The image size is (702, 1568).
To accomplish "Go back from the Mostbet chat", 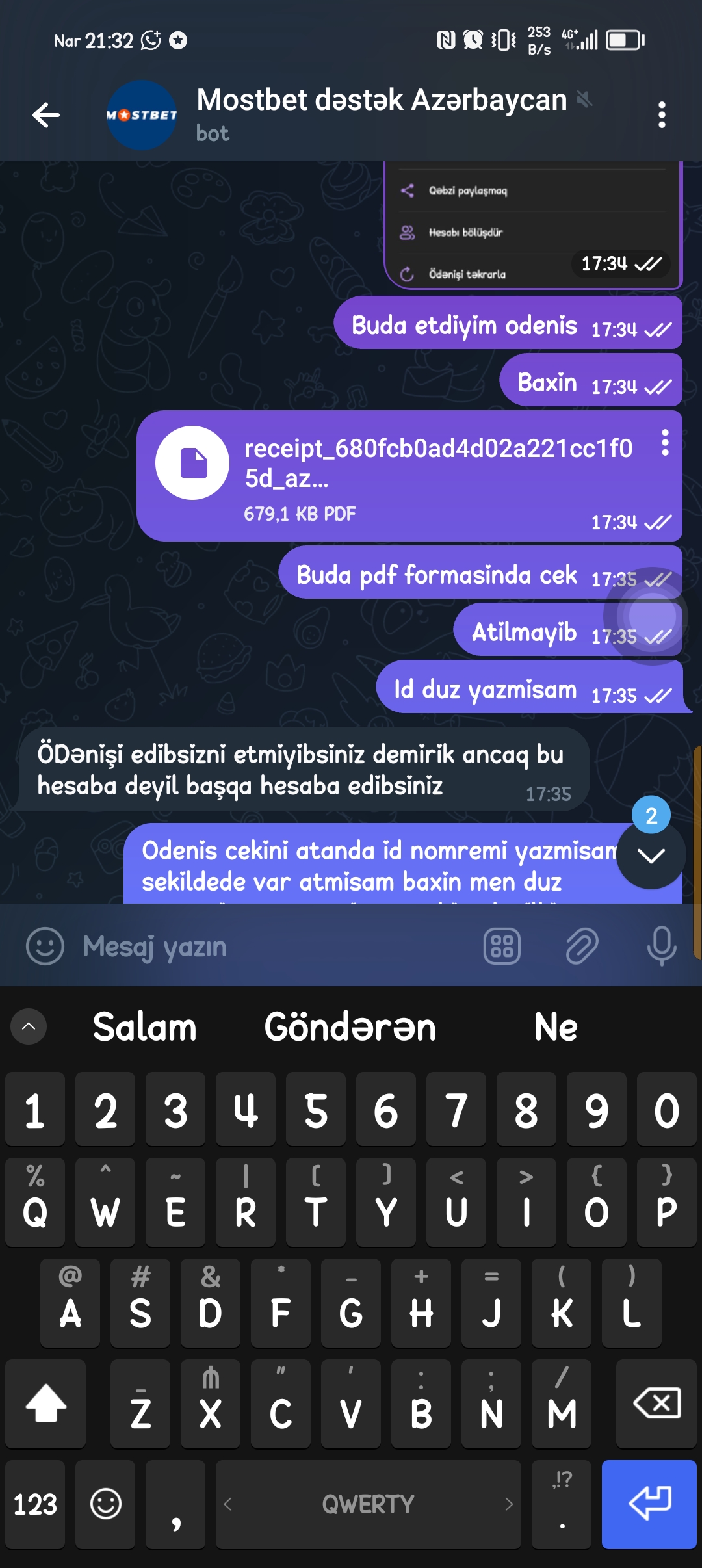I will (45, 116).
